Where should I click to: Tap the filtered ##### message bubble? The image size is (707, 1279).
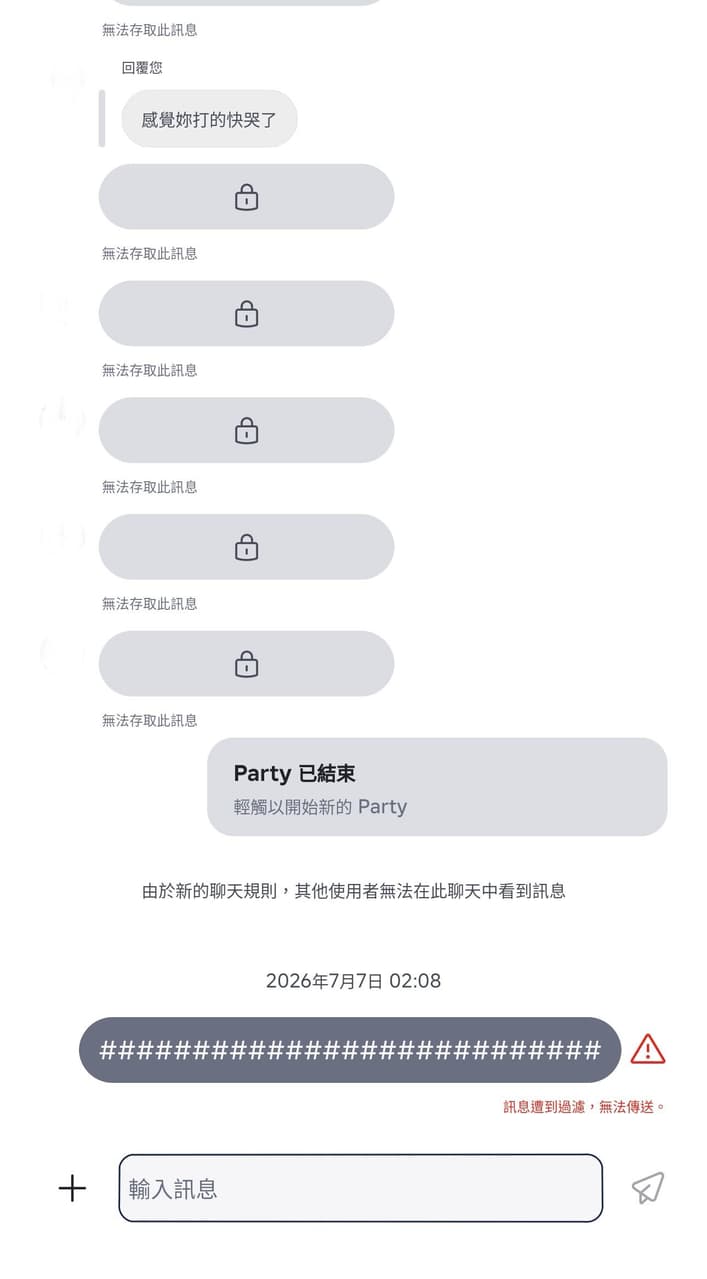[350, 1050]
